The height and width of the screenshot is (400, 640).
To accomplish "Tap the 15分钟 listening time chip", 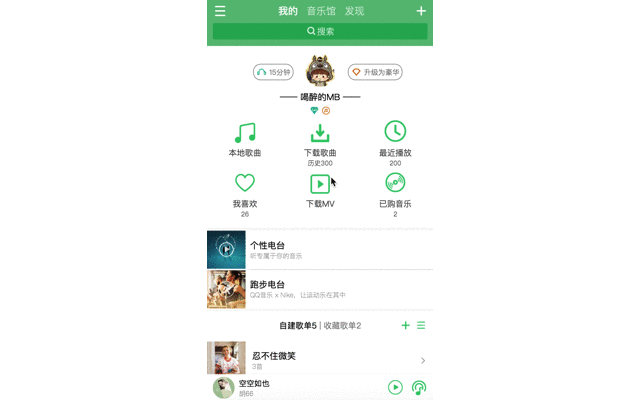I will click(x=274, y=72).
